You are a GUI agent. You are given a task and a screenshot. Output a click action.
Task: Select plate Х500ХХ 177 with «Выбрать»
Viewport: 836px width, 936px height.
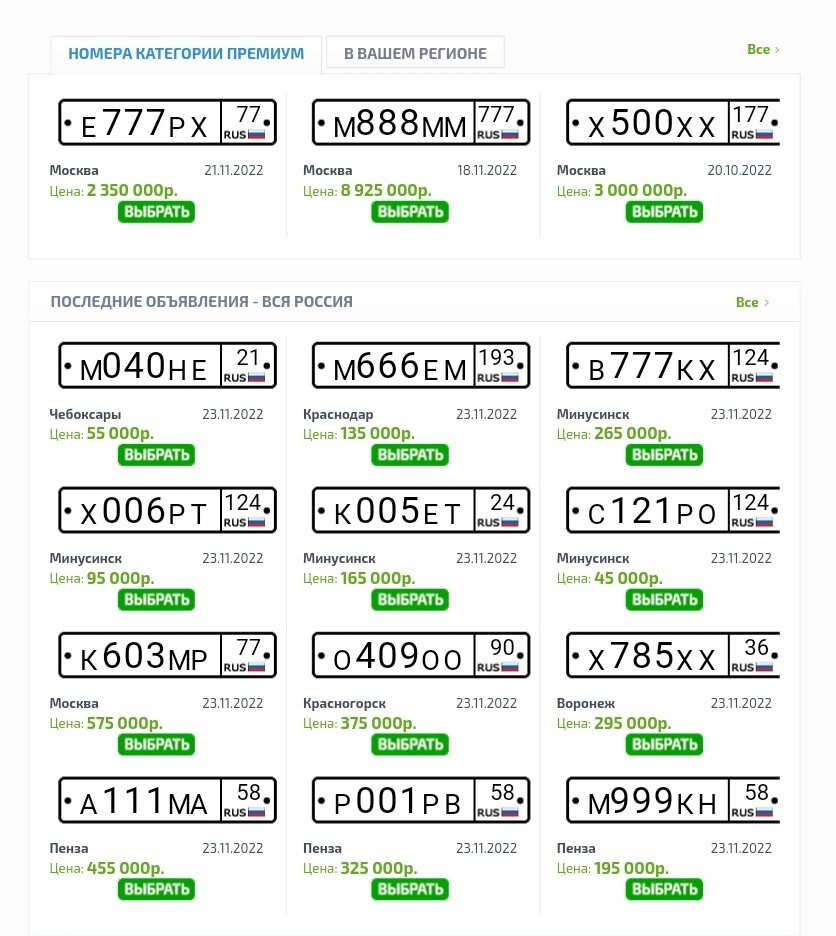[x=664, y=212]
